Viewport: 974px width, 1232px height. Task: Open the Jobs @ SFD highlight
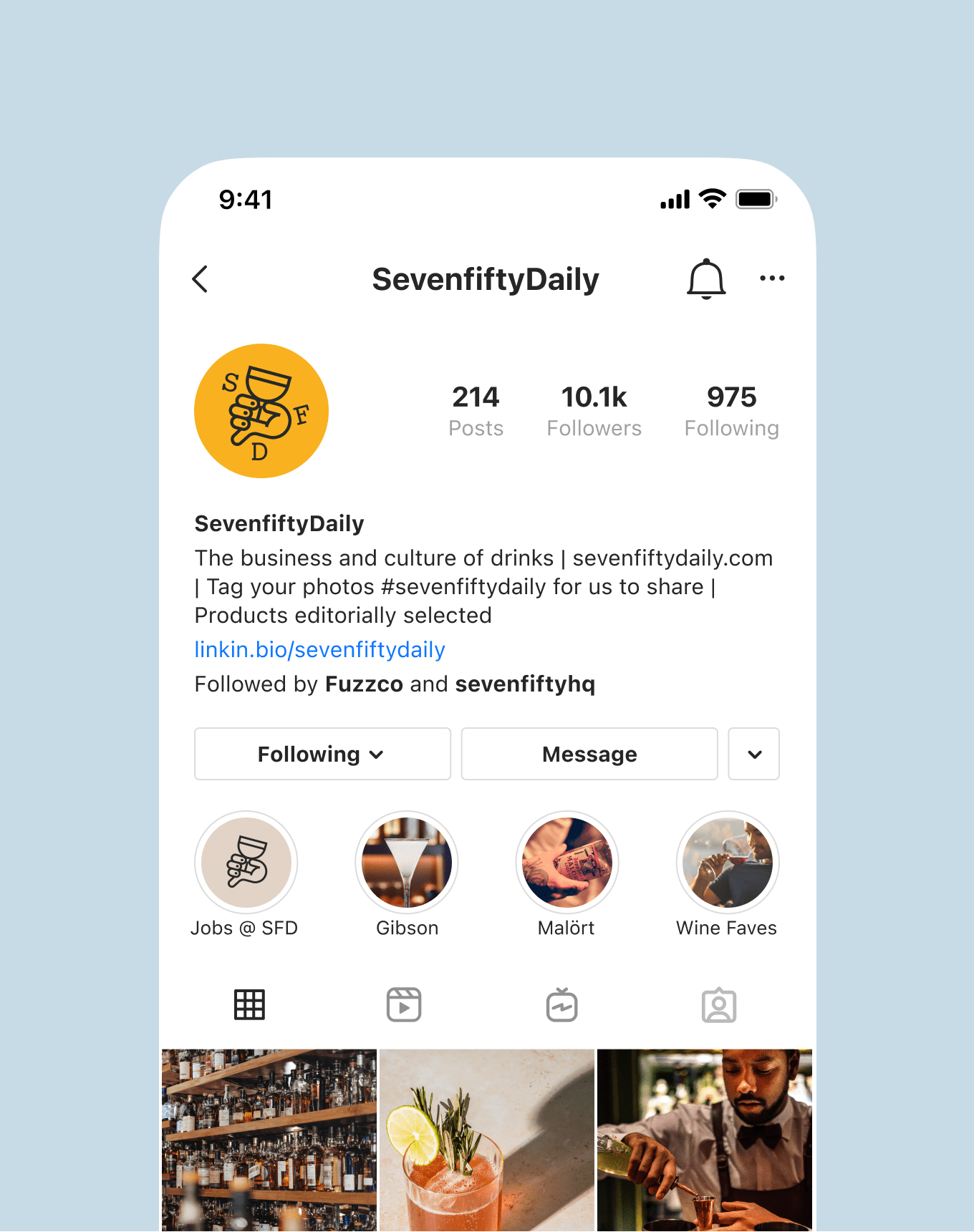tap(246, 863)
